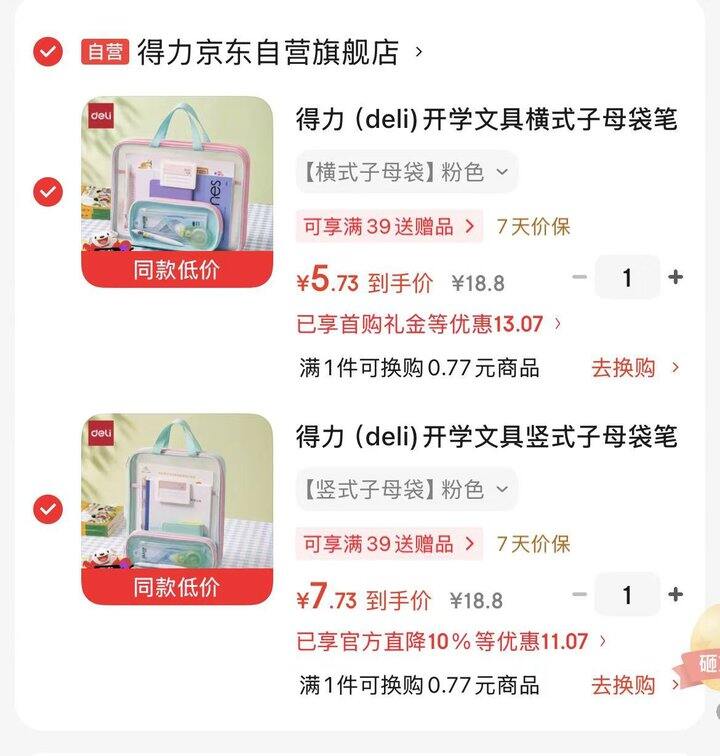Screen dimensions: 720x756
Task: Uncheck the store-wide 得力京东自营旗舰店 checkbox
Action: click(x=48, y=51)
